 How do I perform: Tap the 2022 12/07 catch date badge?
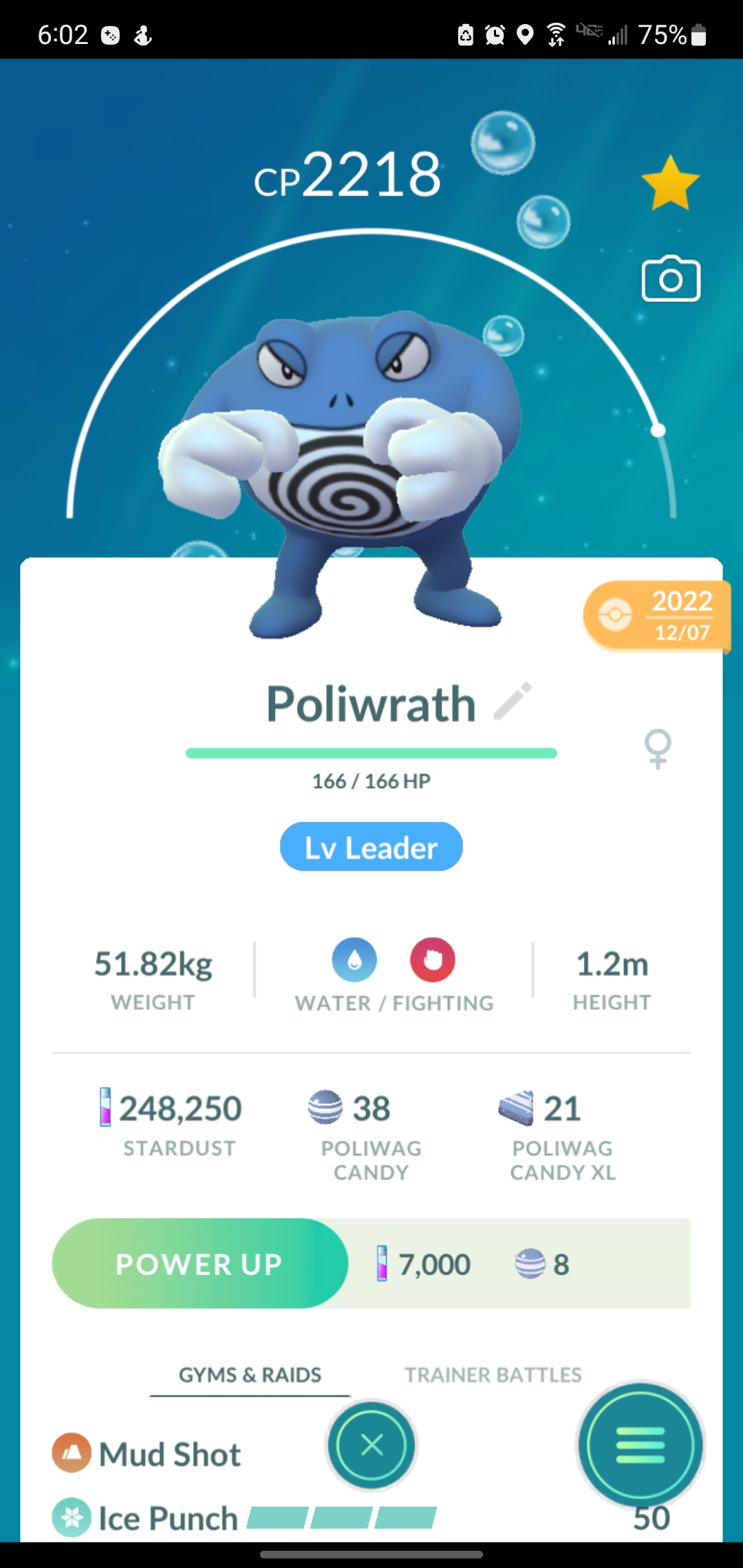pyautogui.click(x=656, y=616)
